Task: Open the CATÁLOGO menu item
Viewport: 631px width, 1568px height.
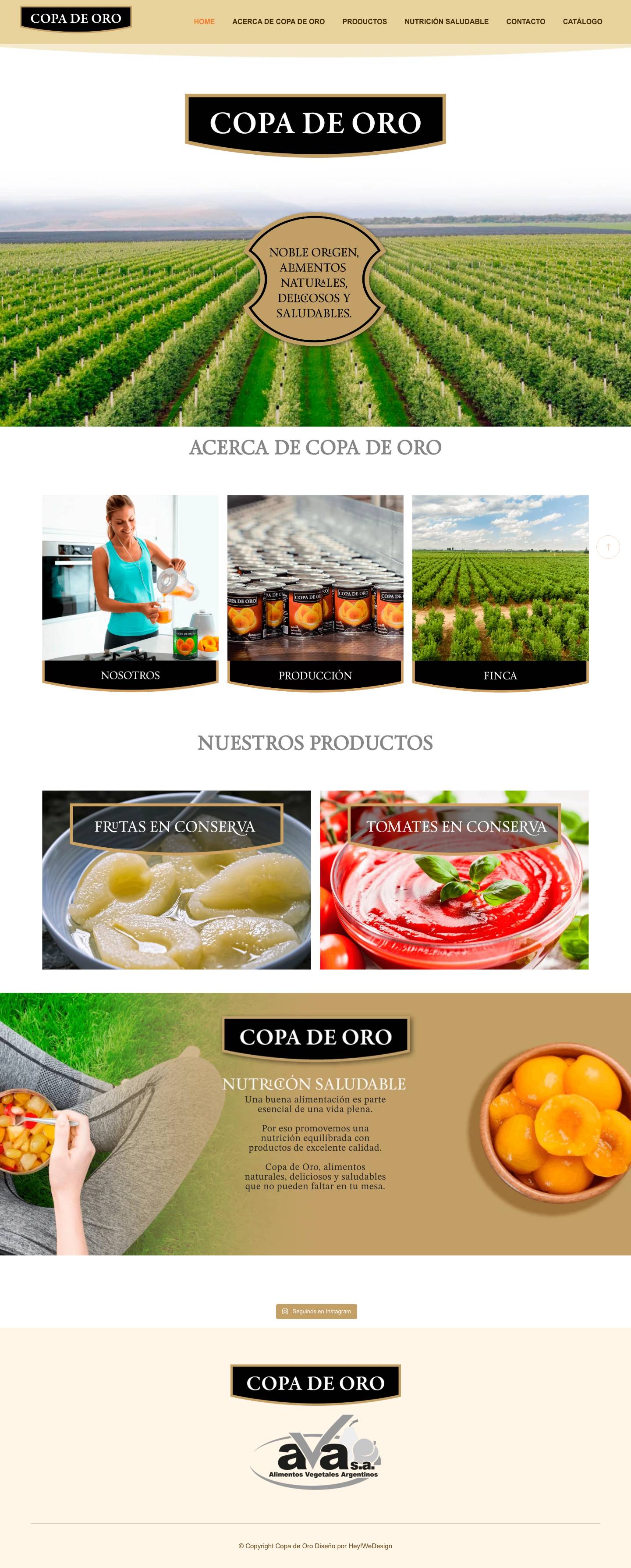Action: [582, 21]
